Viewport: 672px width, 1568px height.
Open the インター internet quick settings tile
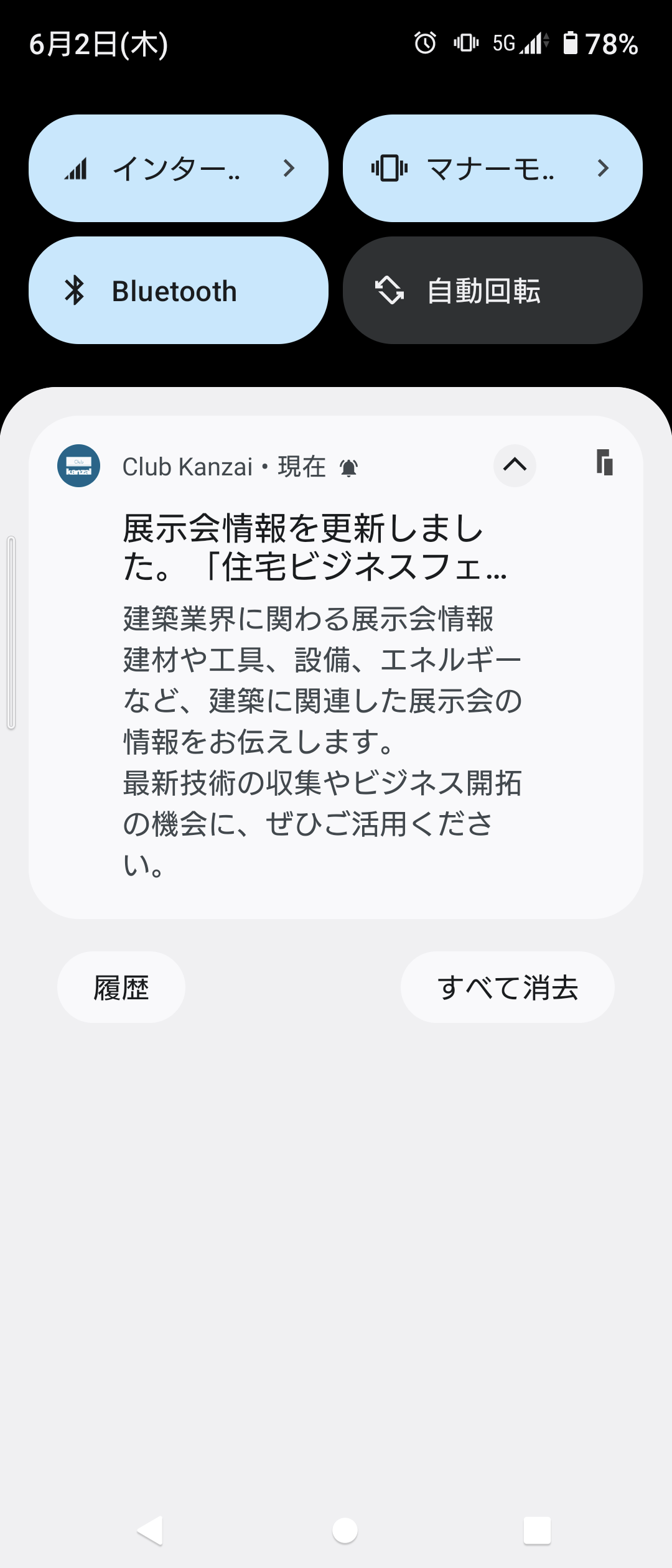(179, 168)
